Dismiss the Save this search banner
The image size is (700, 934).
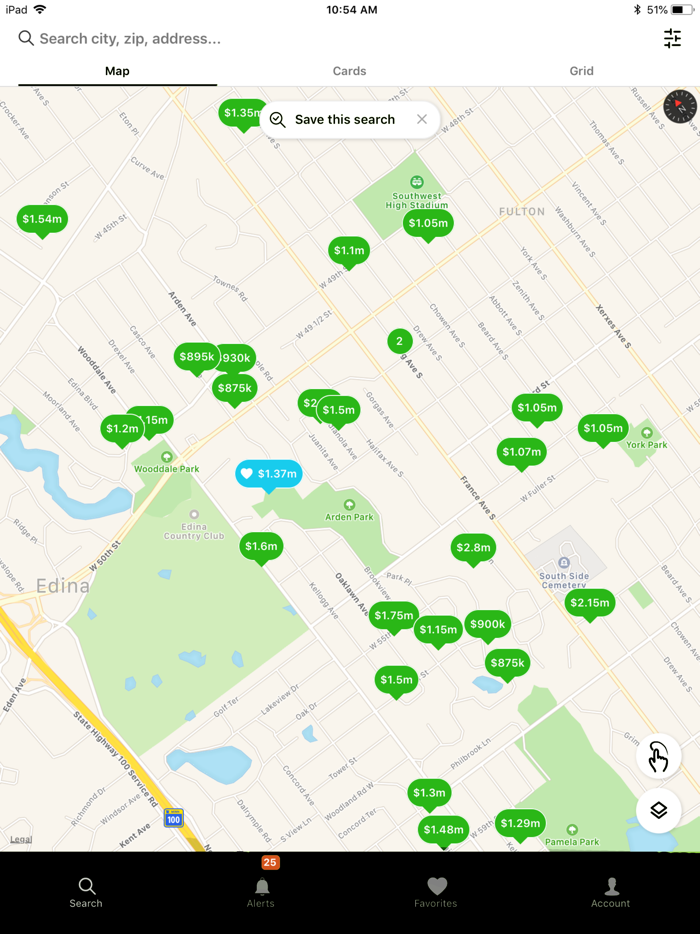pyautogui.click(x=422, y=120)
